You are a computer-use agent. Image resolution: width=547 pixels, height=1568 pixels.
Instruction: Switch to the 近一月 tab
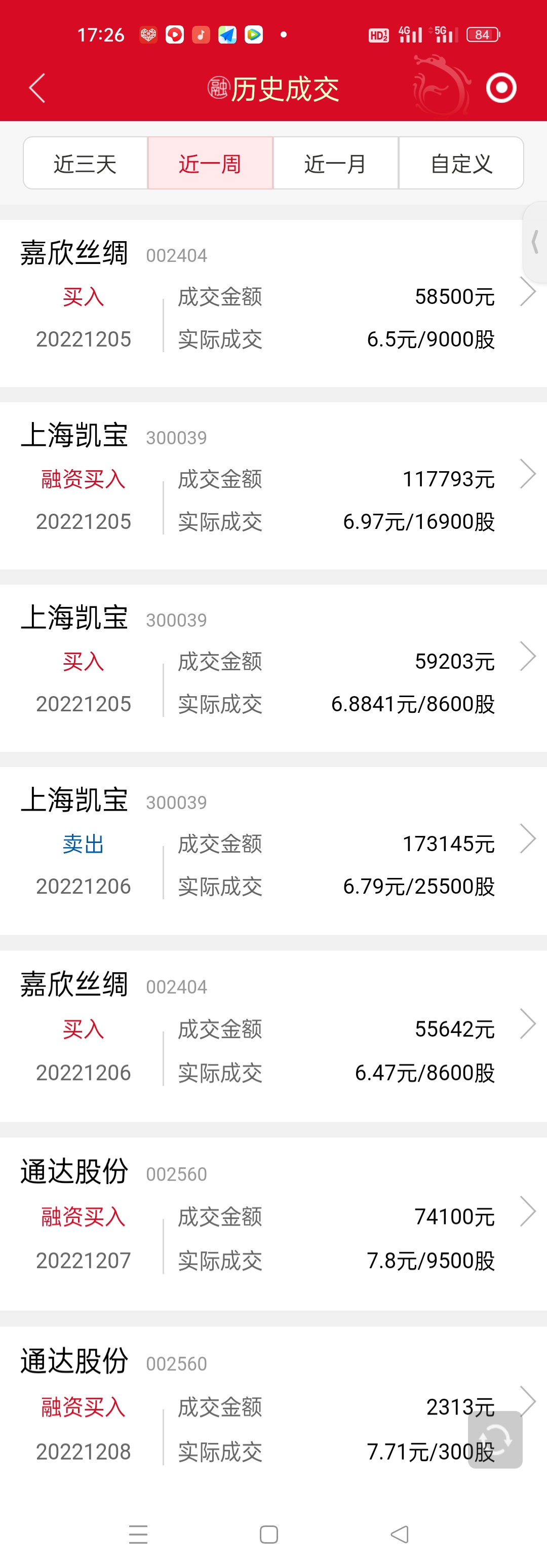pyautogui.click(x=335, y=163)
